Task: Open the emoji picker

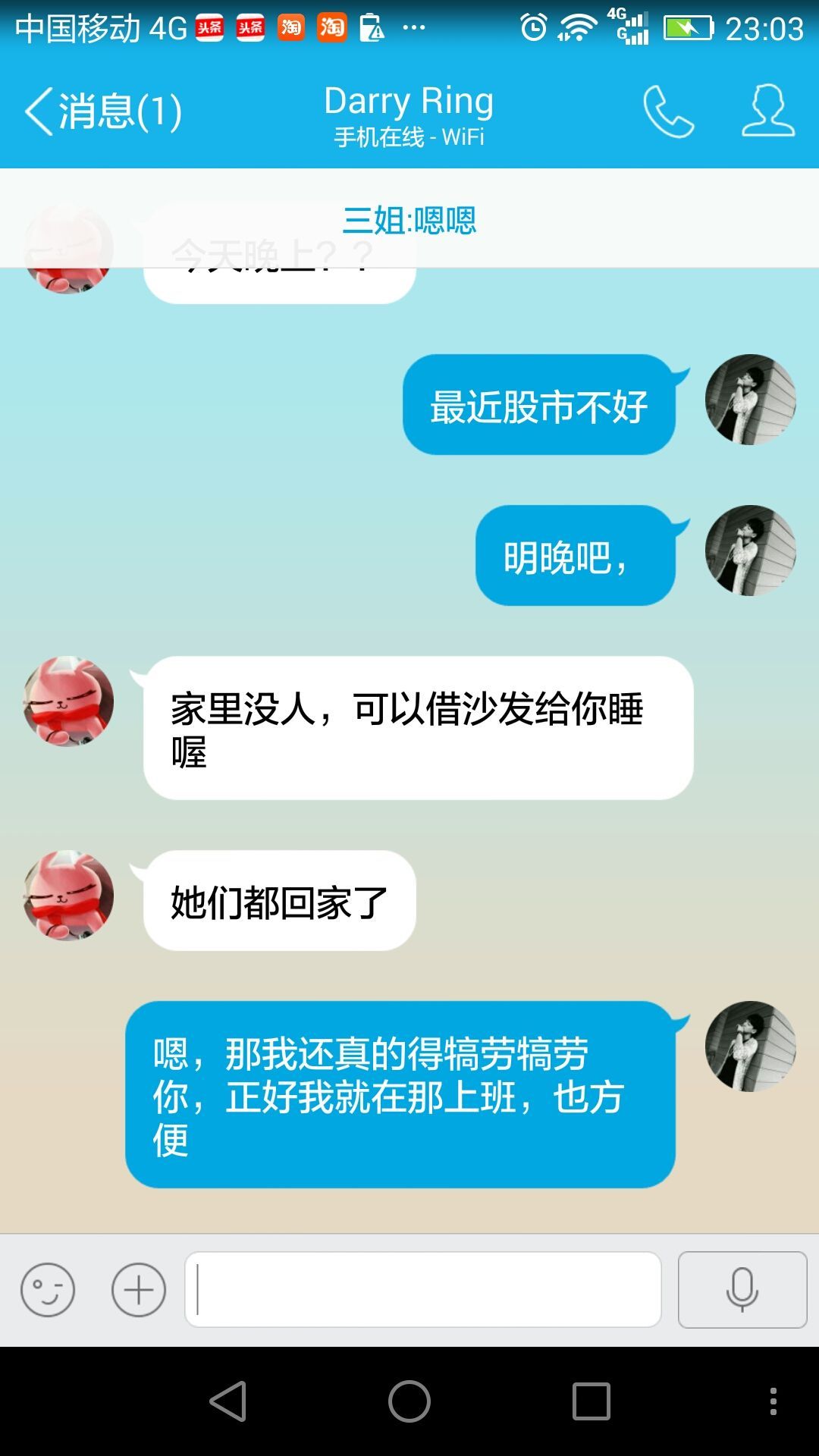Action: pyautogui.click(x=48, y=1289)
